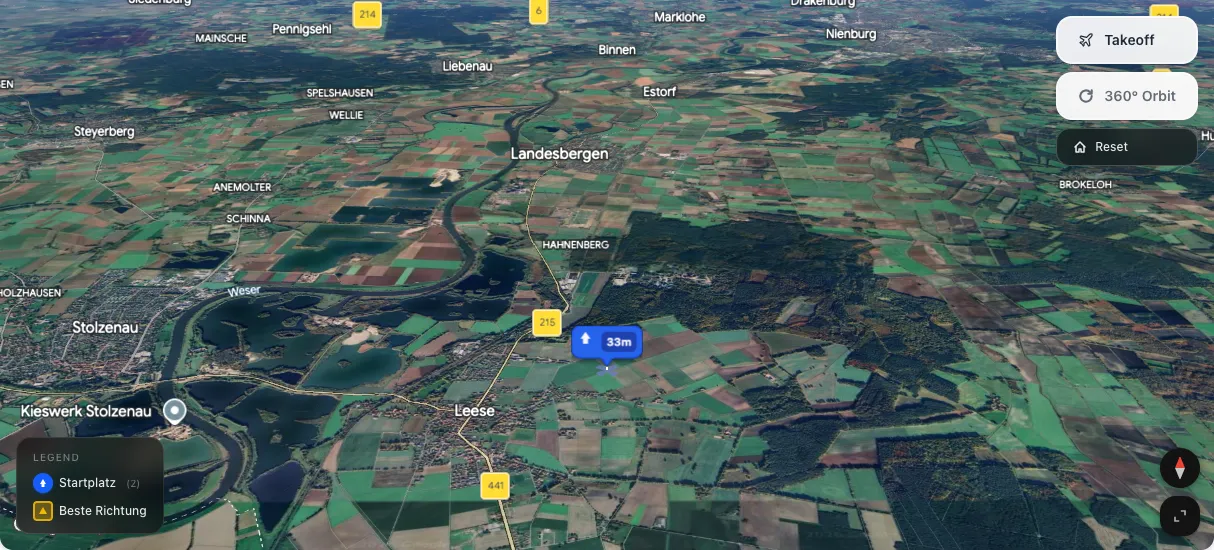Select the 33m Startplatz marker
The width and height of the screenshot is (1214, 550).
(606, 342)
